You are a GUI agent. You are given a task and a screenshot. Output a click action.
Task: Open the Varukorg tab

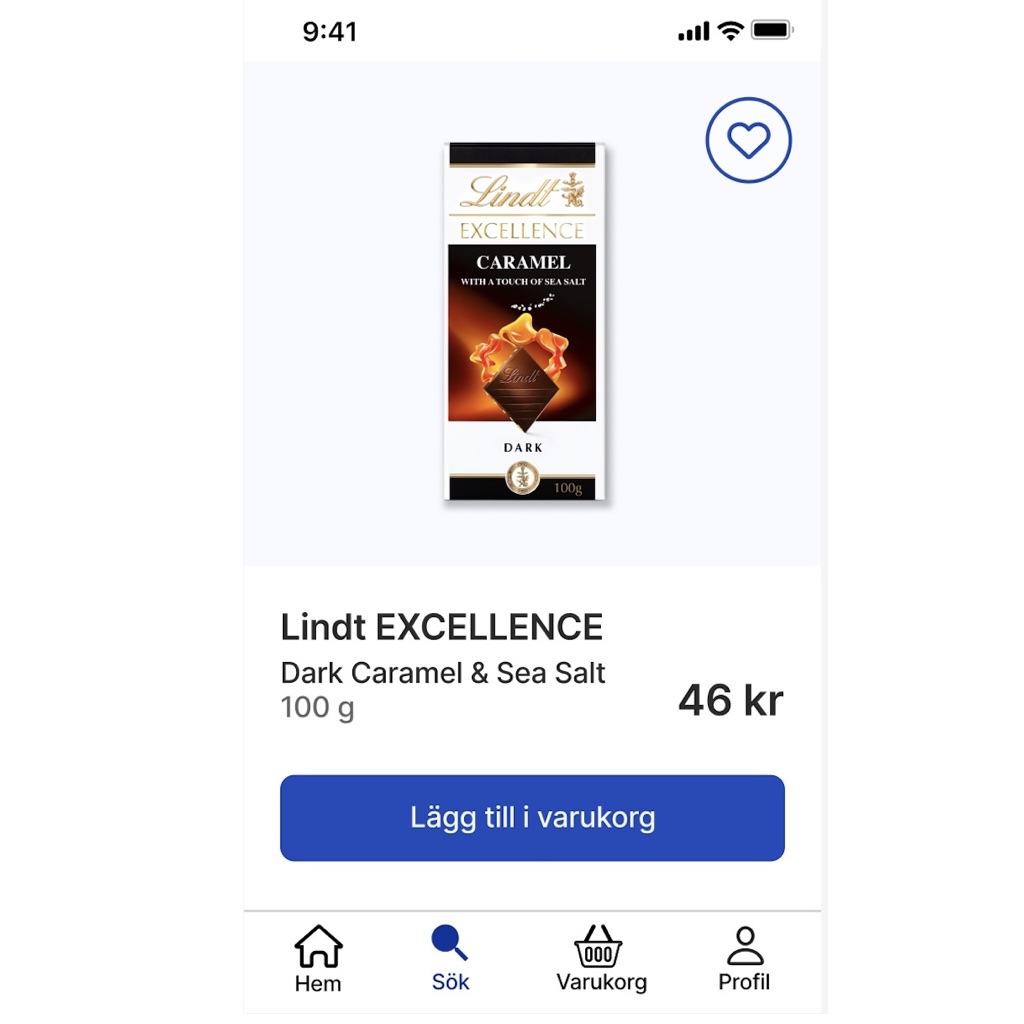tap(601, 959)
